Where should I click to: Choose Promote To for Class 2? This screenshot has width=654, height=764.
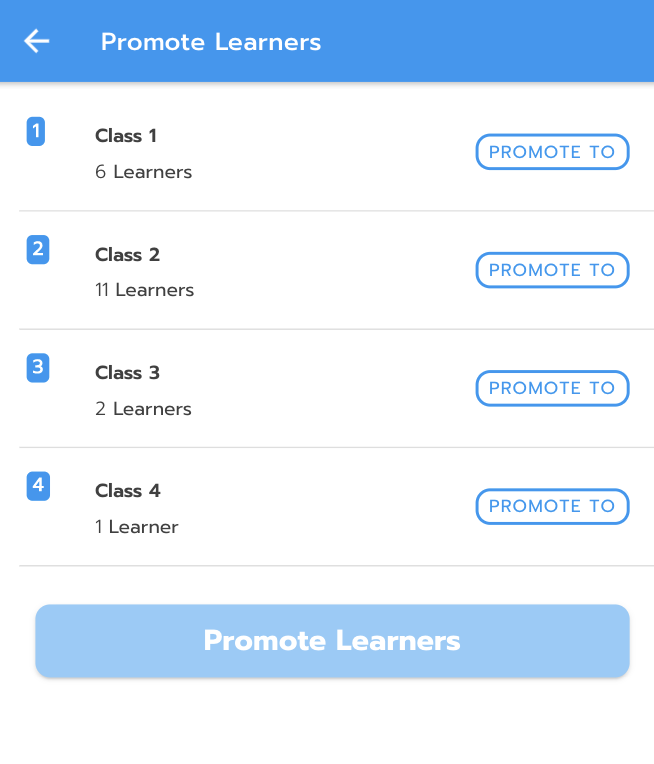pyautogui.click(x=552, y=270)
